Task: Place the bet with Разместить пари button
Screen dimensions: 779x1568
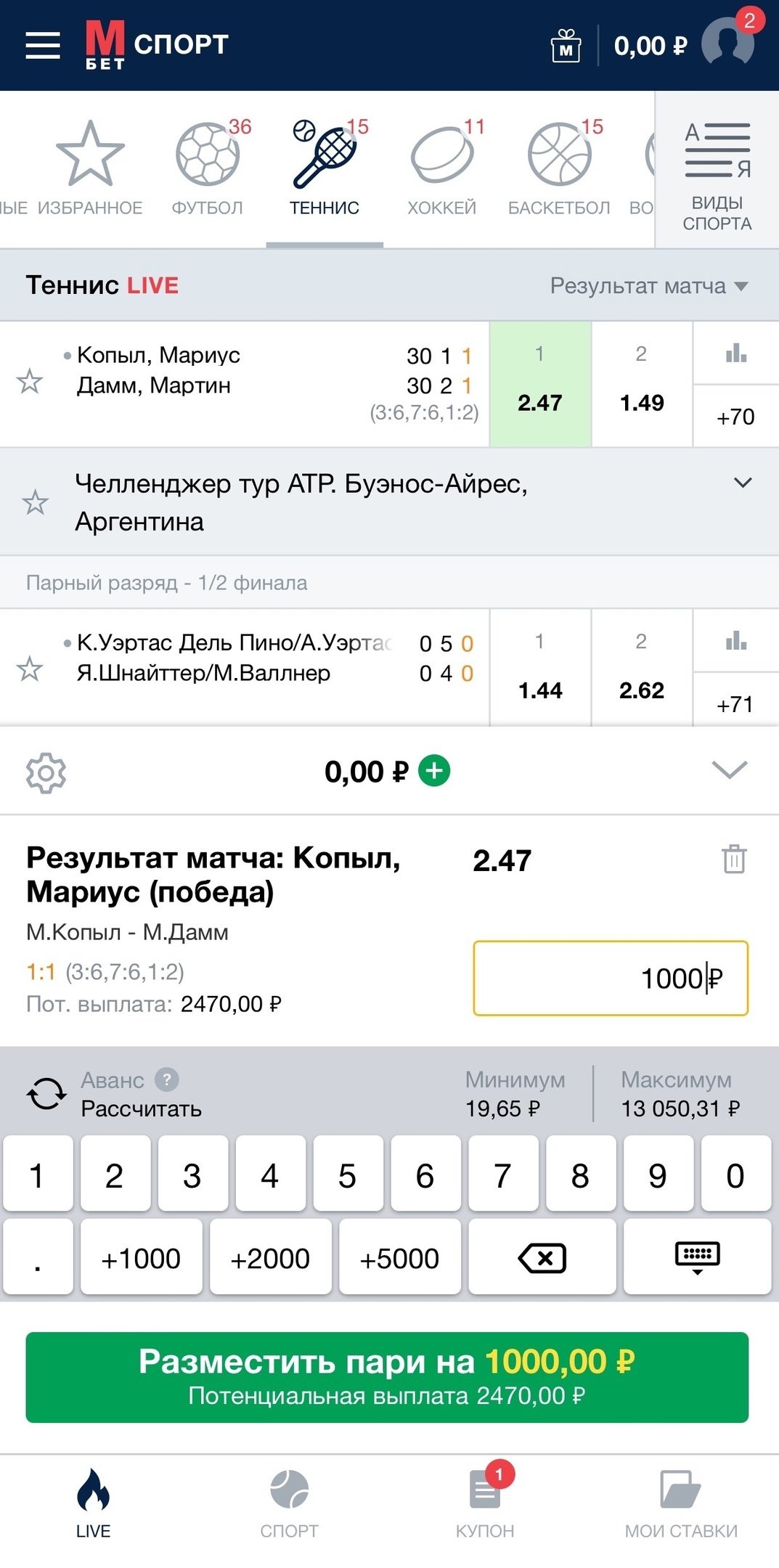Action: point(387,1377)
